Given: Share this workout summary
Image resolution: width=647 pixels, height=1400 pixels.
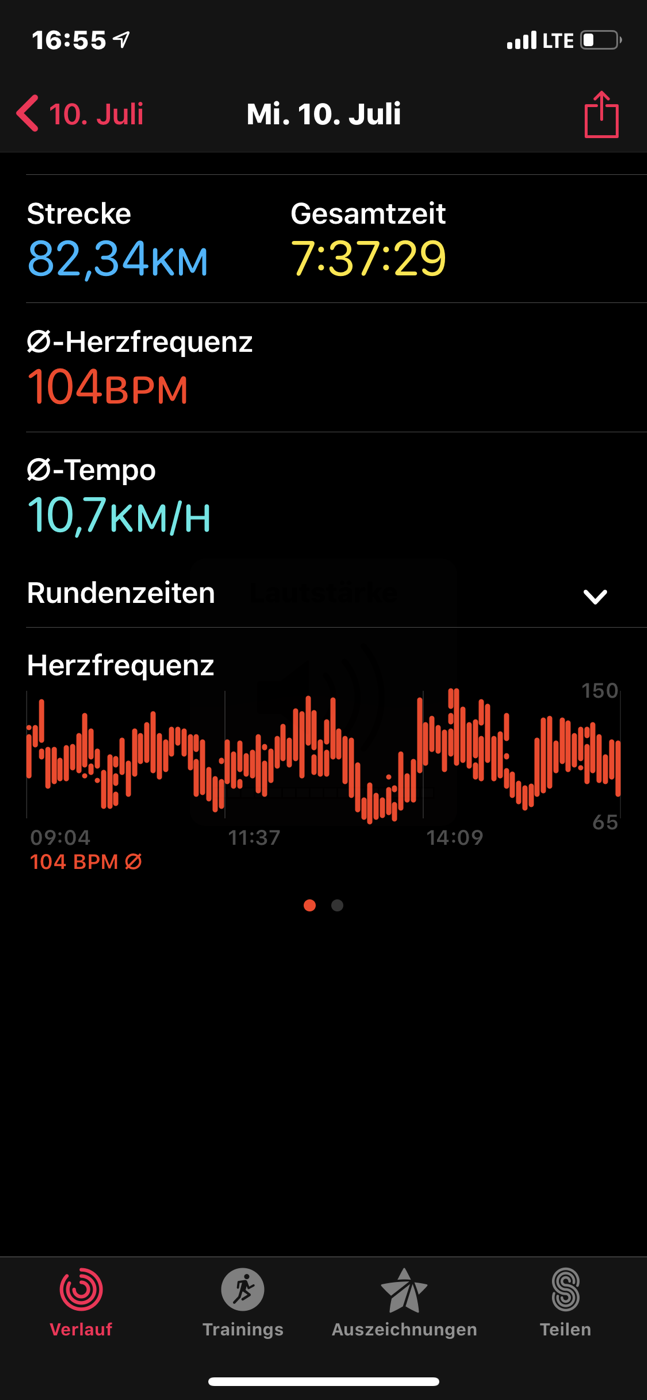Looking at the screenshot, I should click(601, 113).
